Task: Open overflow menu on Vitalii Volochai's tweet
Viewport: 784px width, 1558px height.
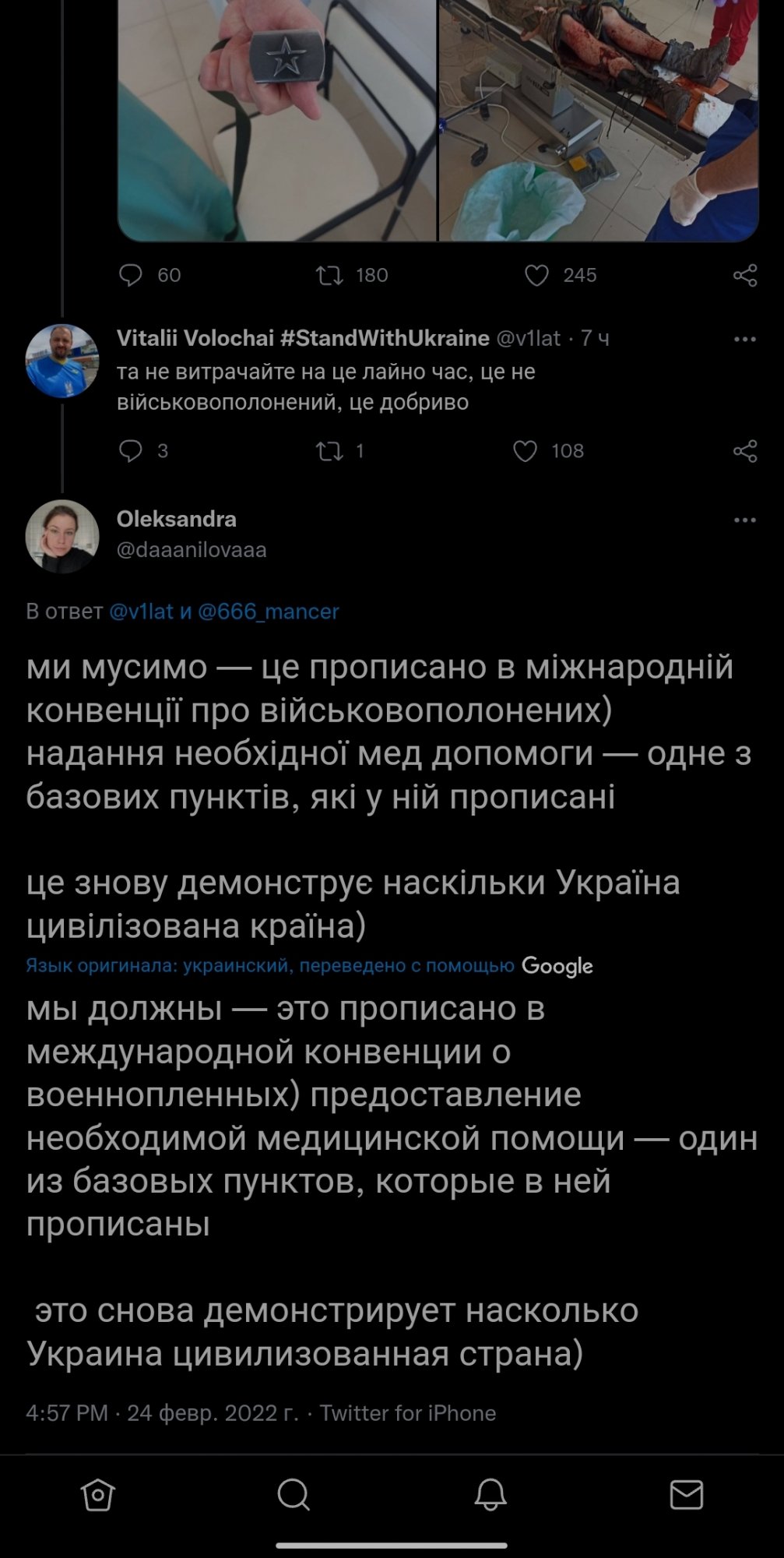Action: pyautogui.click(x=745, y=339)
